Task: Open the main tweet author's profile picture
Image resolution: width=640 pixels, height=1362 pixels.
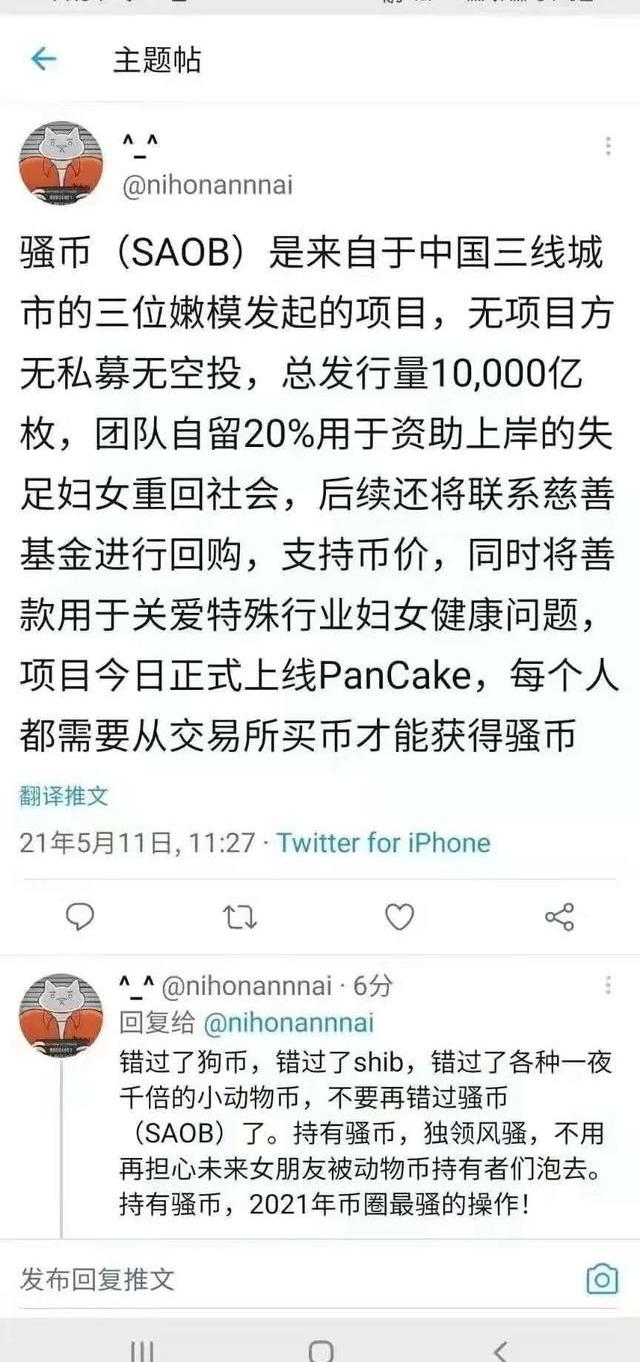Action: point(61,163)
